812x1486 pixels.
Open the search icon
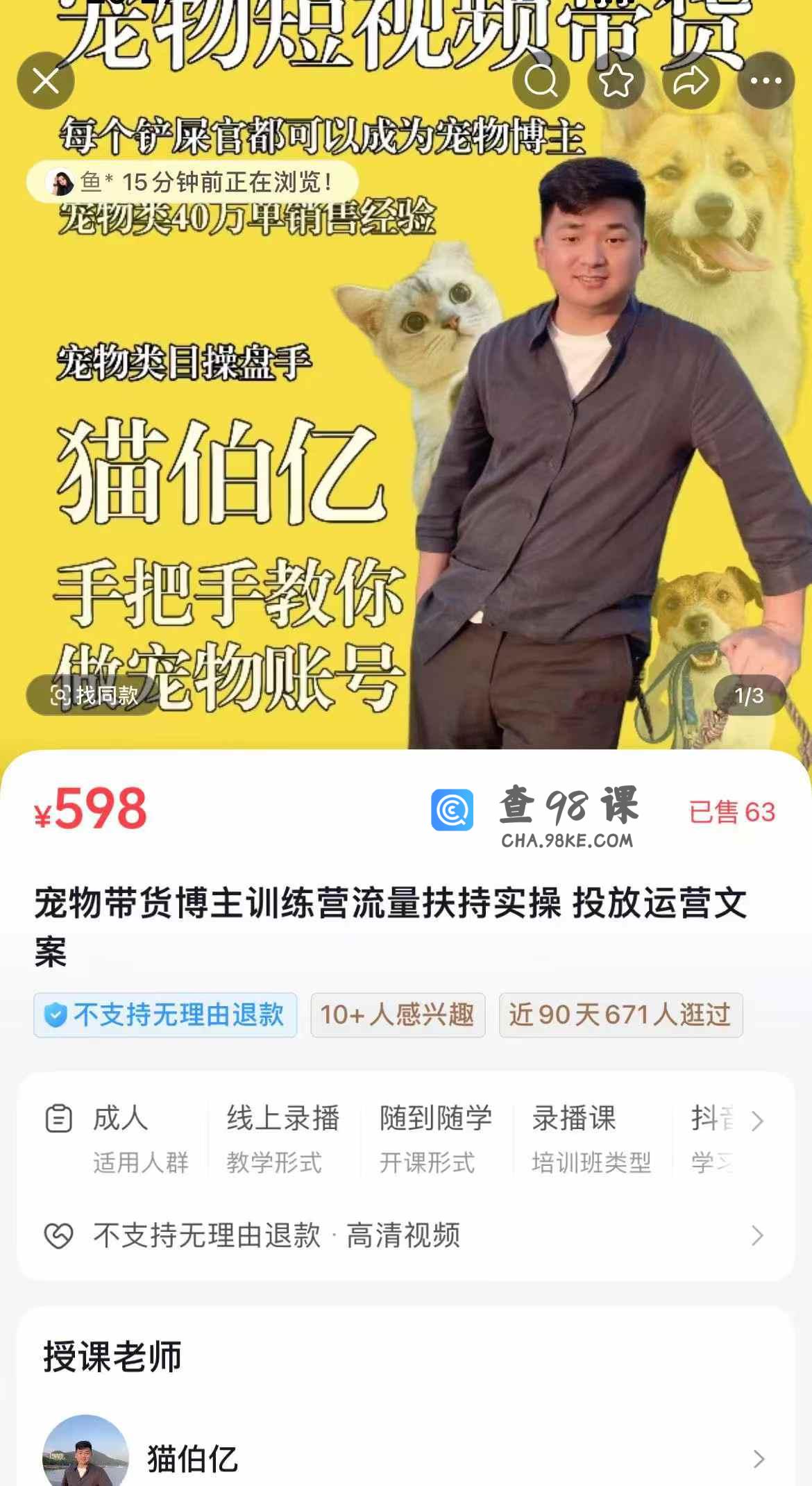[541, 81]
